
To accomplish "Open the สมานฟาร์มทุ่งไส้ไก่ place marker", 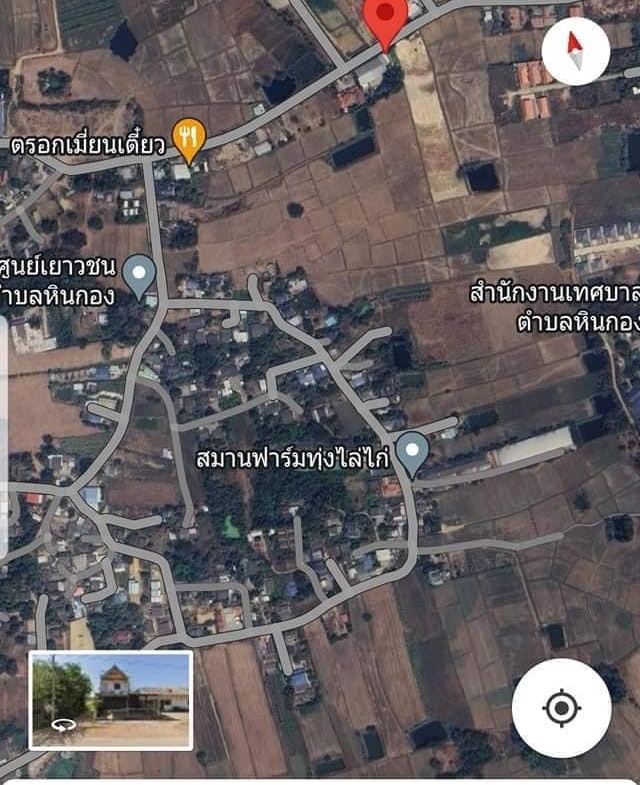I will tap(411, 454).
